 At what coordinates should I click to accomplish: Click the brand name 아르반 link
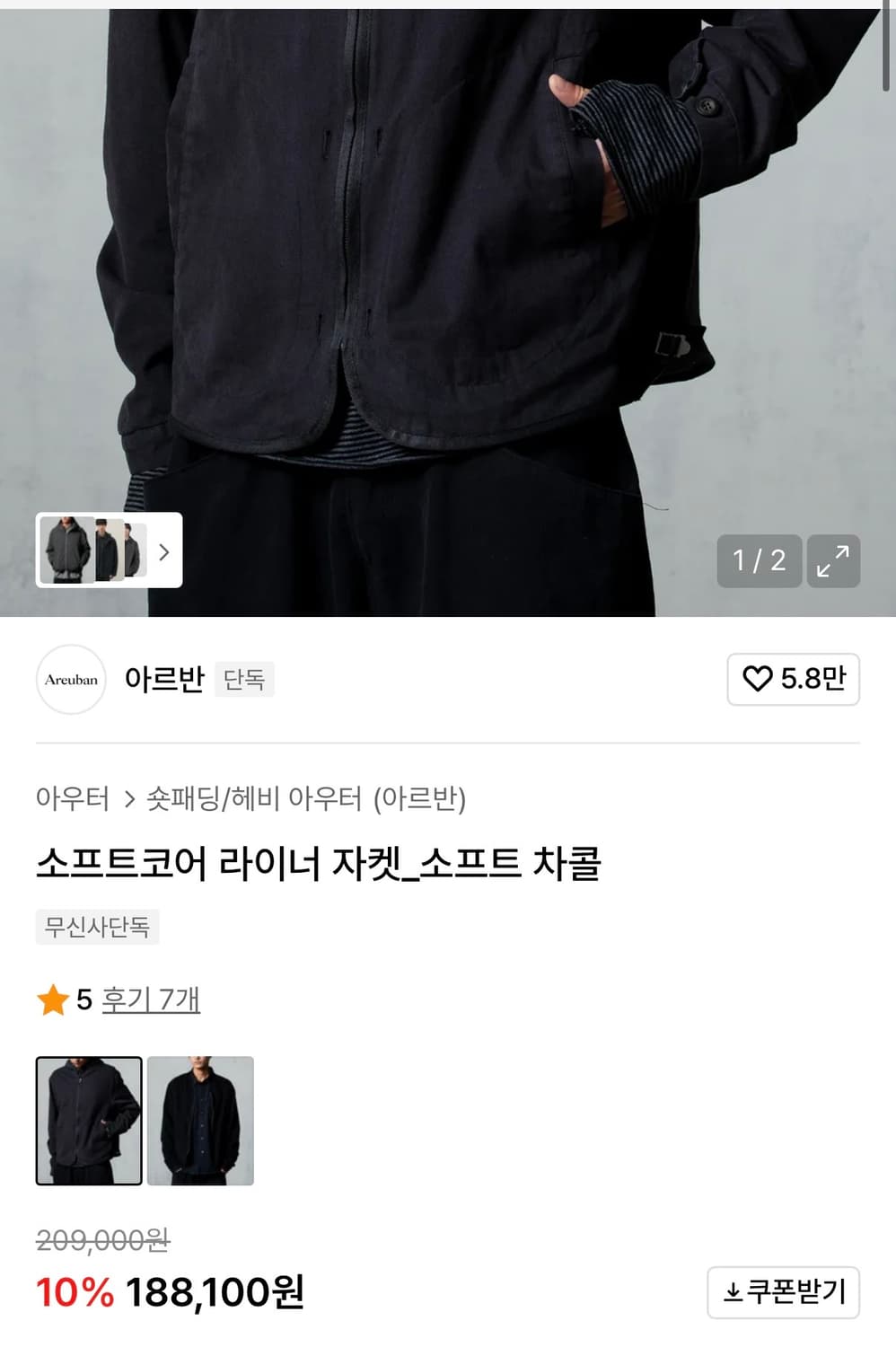(x=164, y=680)
